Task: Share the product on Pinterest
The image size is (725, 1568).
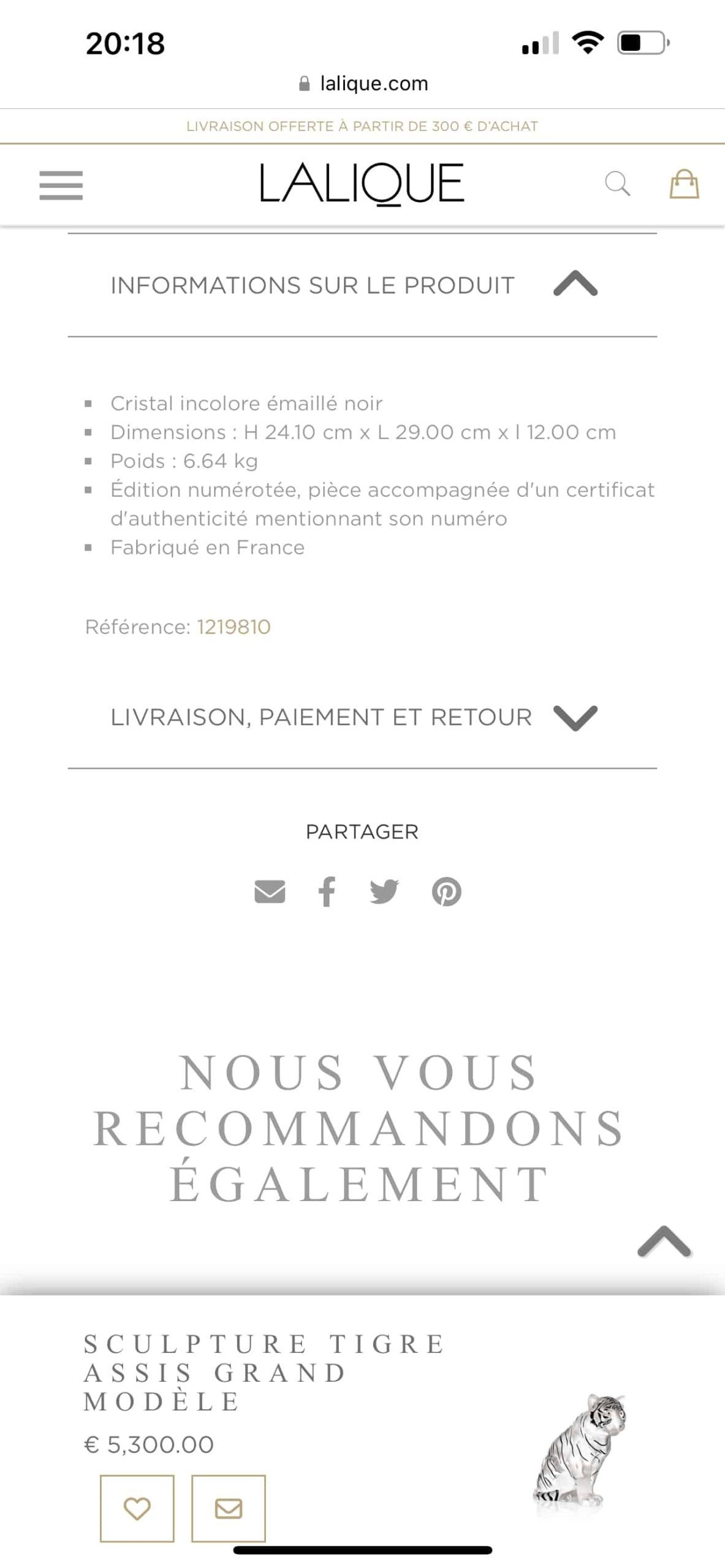Action: coord(447,891)
